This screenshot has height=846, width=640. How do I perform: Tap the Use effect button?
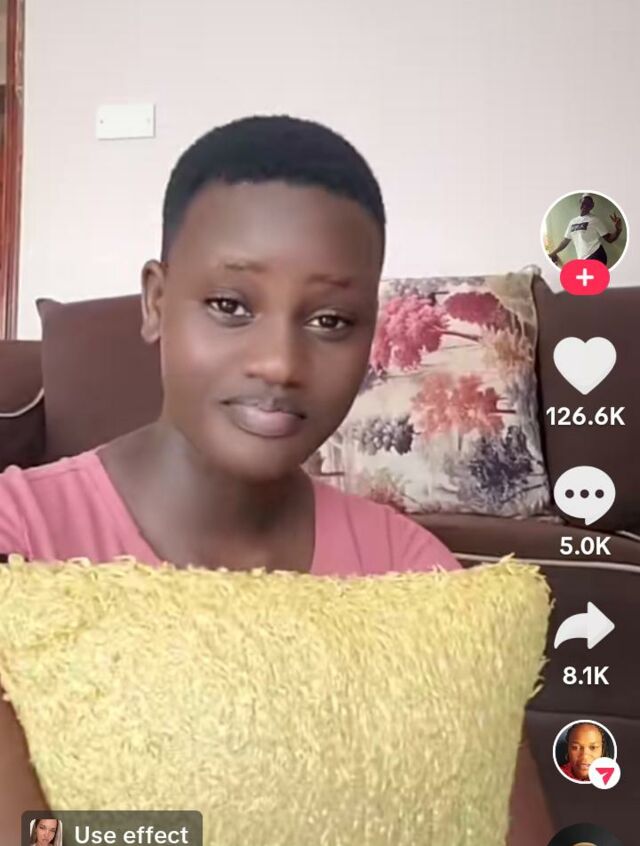point(112,831)
